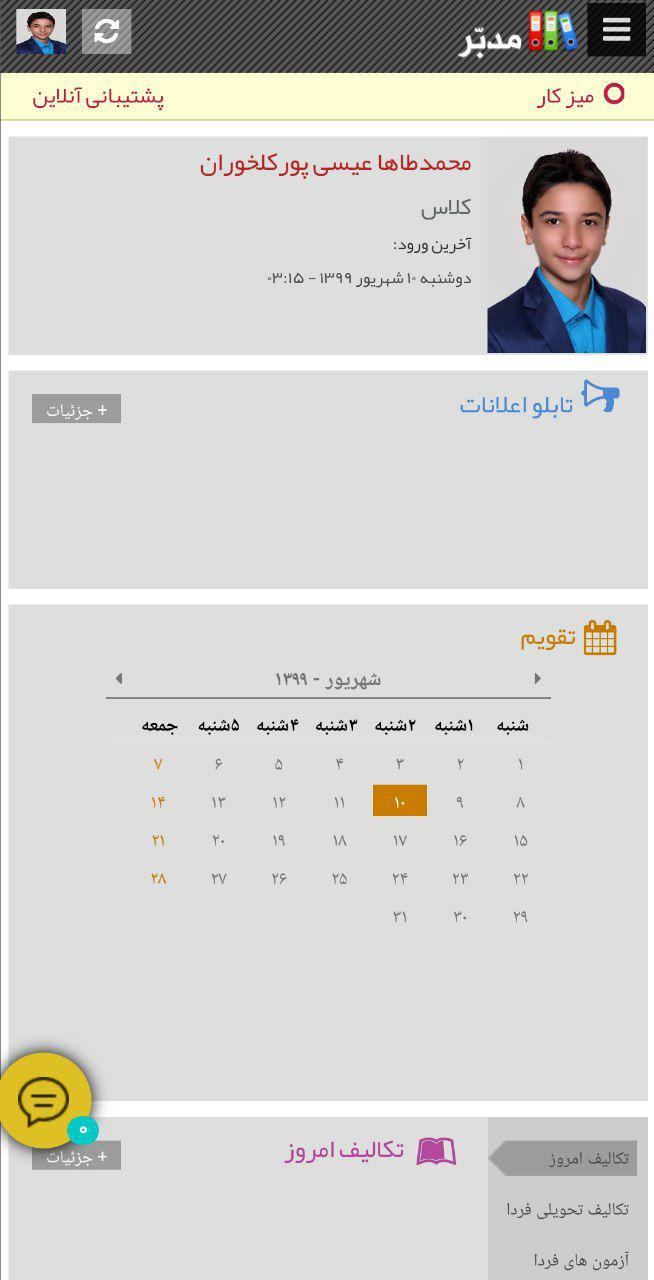Switch to the آزمون های فردا tab
This screenshot has width=654, height=1280.
(581, 1260)
